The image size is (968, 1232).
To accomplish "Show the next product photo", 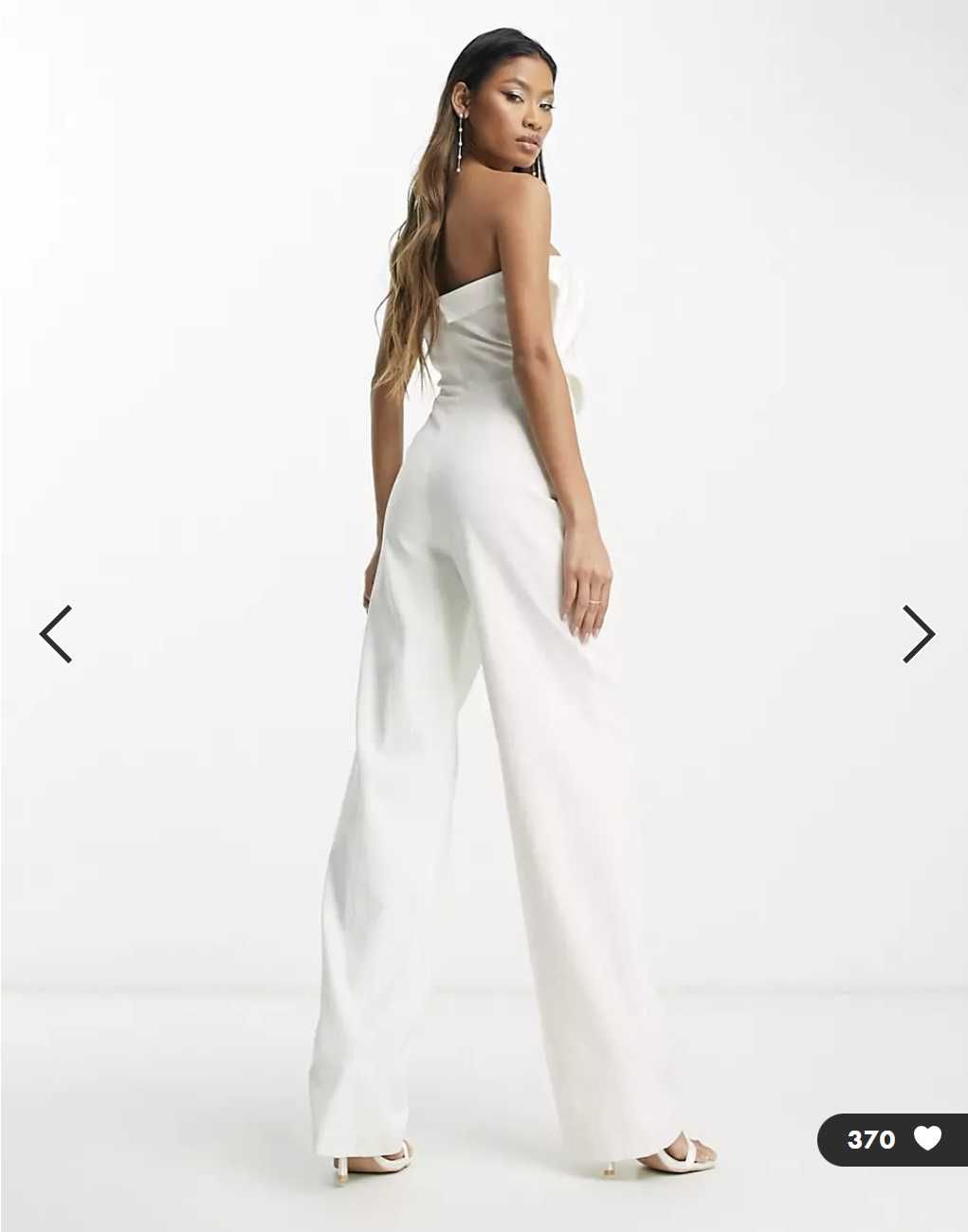I will (917, 633).
